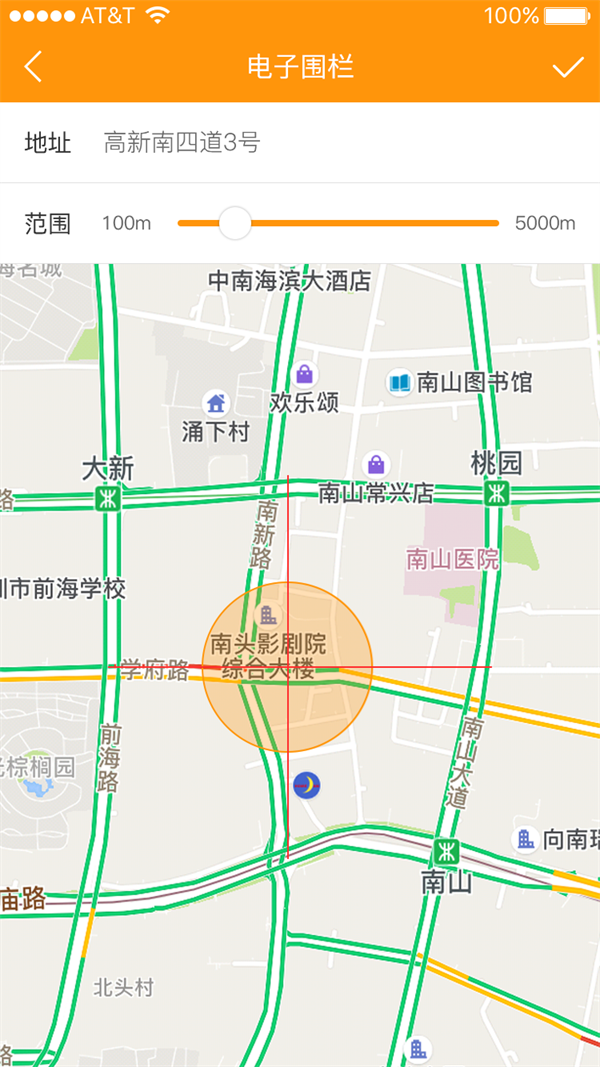Tap the range slider handle
This screenshot has height=1067, width=600.
(235, 223)
